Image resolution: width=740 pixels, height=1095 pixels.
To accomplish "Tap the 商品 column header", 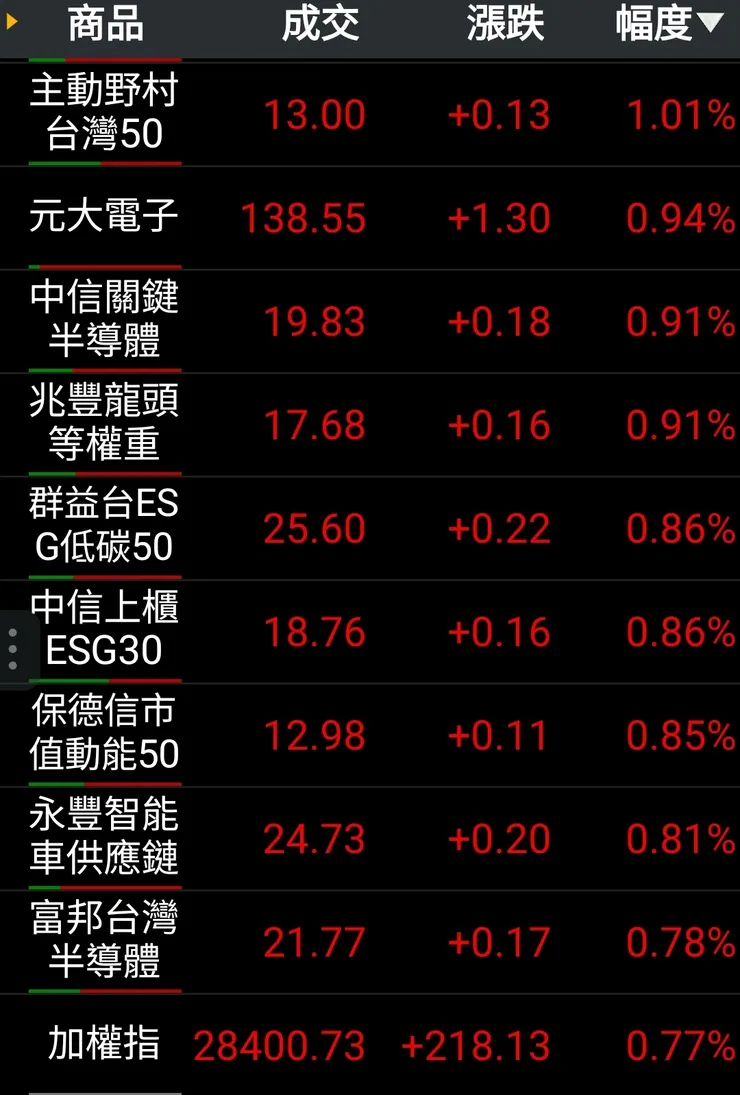I will click(105, 25).
